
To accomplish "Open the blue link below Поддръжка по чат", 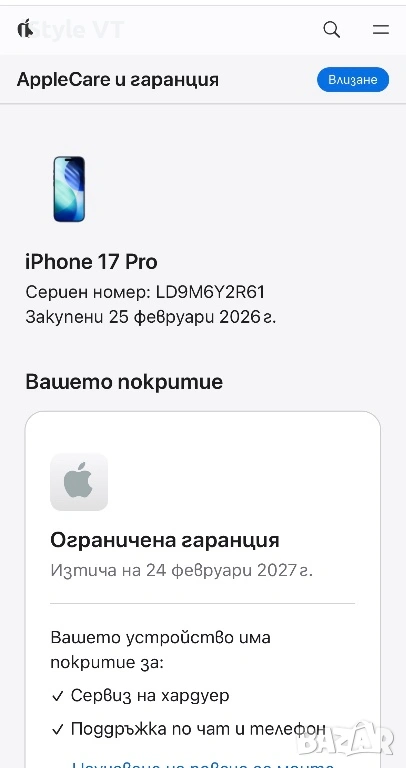I will (203, 763).
